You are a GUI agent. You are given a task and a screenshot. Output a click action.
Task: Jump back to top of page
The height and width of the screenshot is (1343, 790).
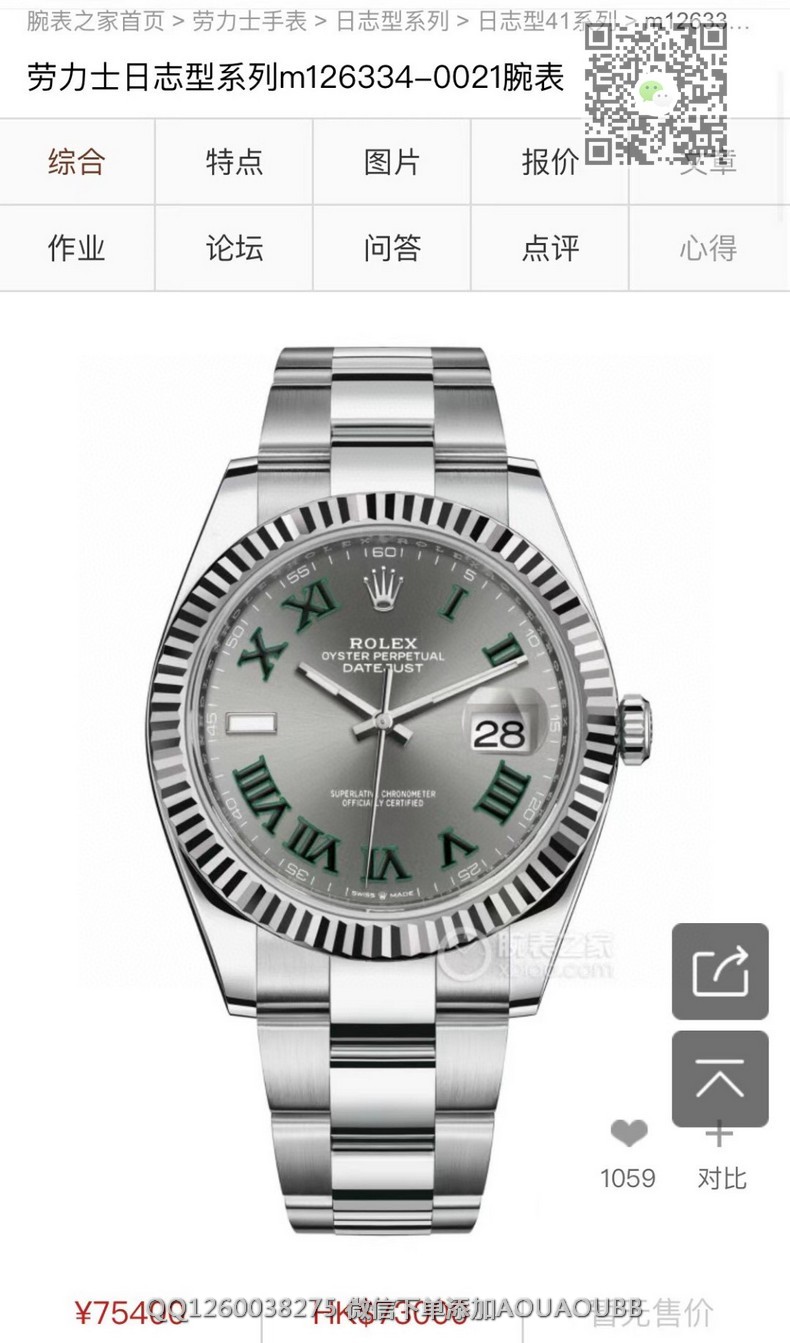pos(720,1079)
